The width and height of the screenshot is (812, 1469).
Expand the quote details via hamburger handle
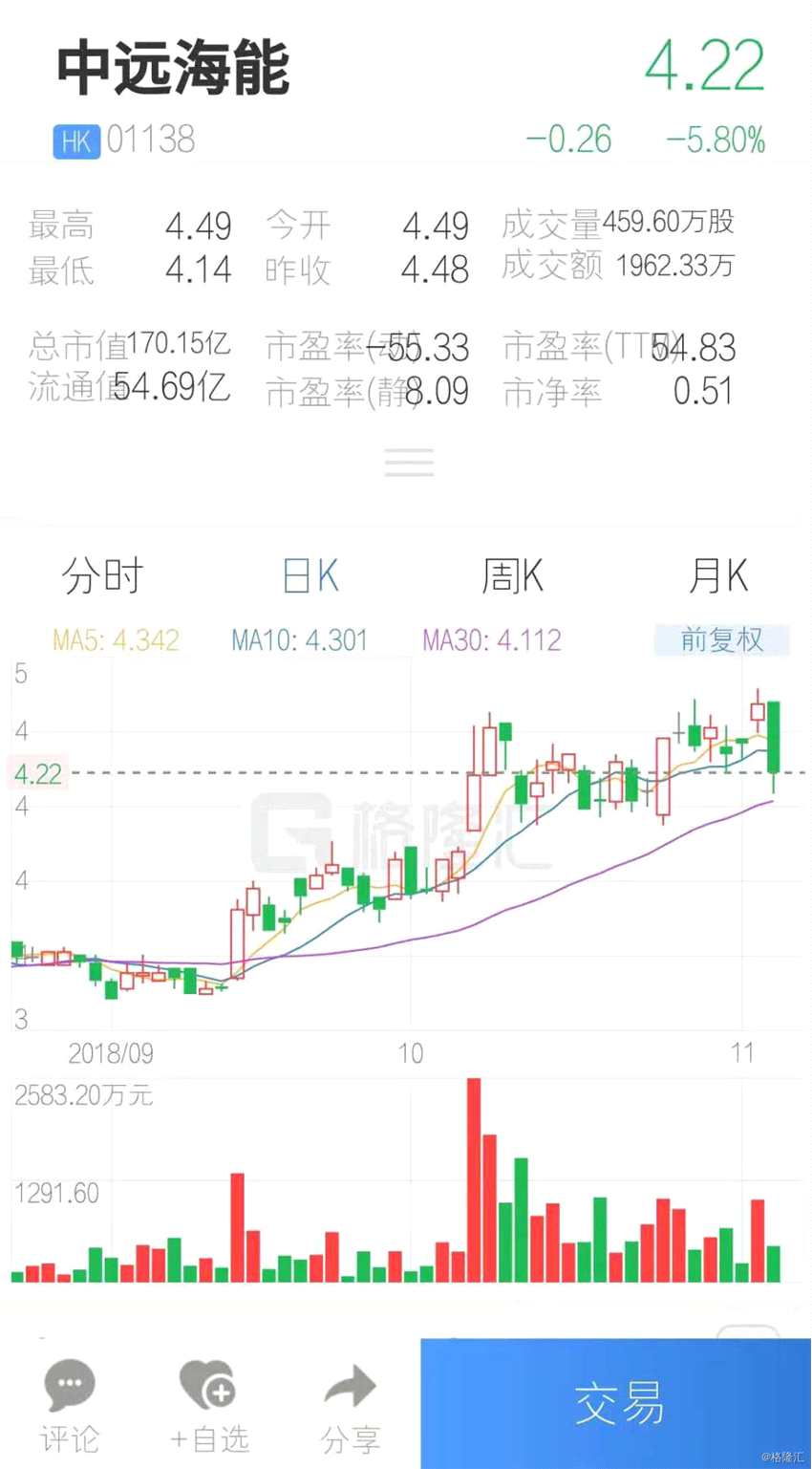[409, 463]
